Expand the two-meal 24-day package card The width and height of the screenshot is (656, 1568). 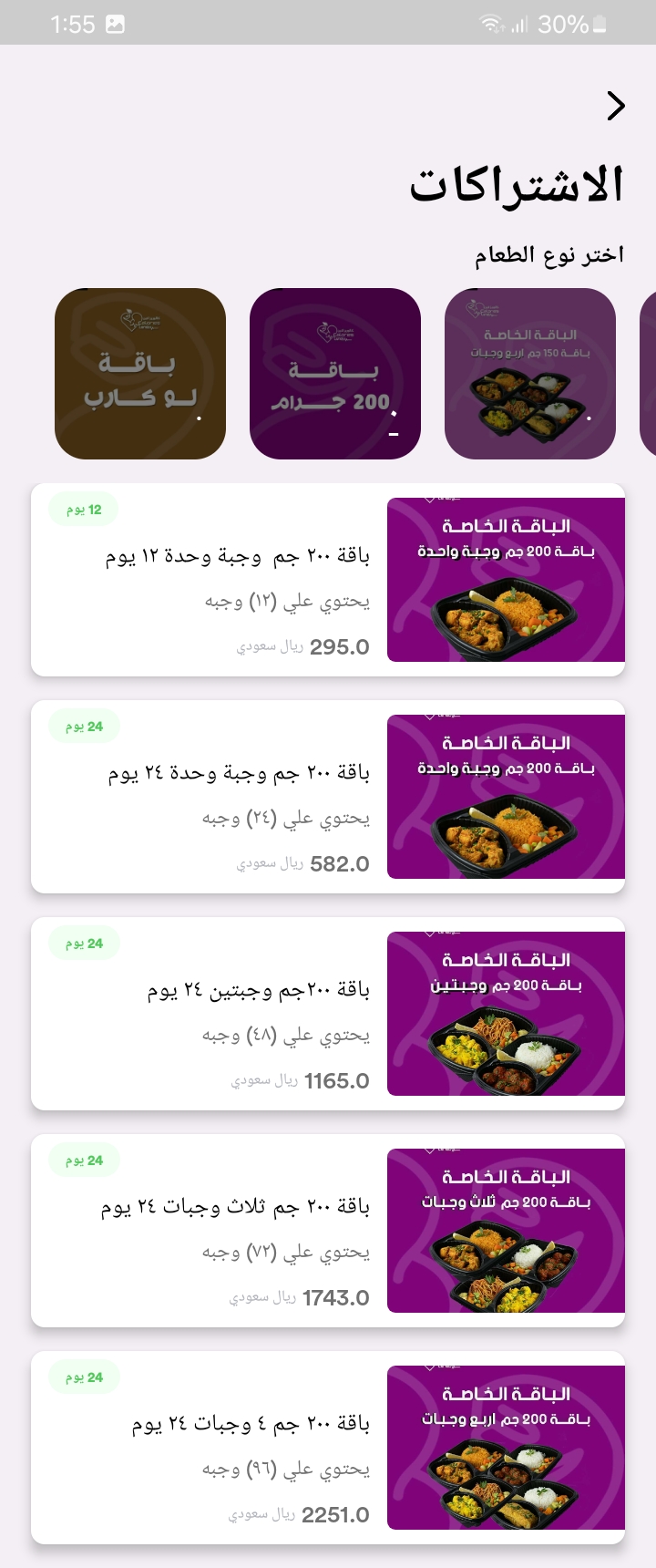(x=328, y=1014)
